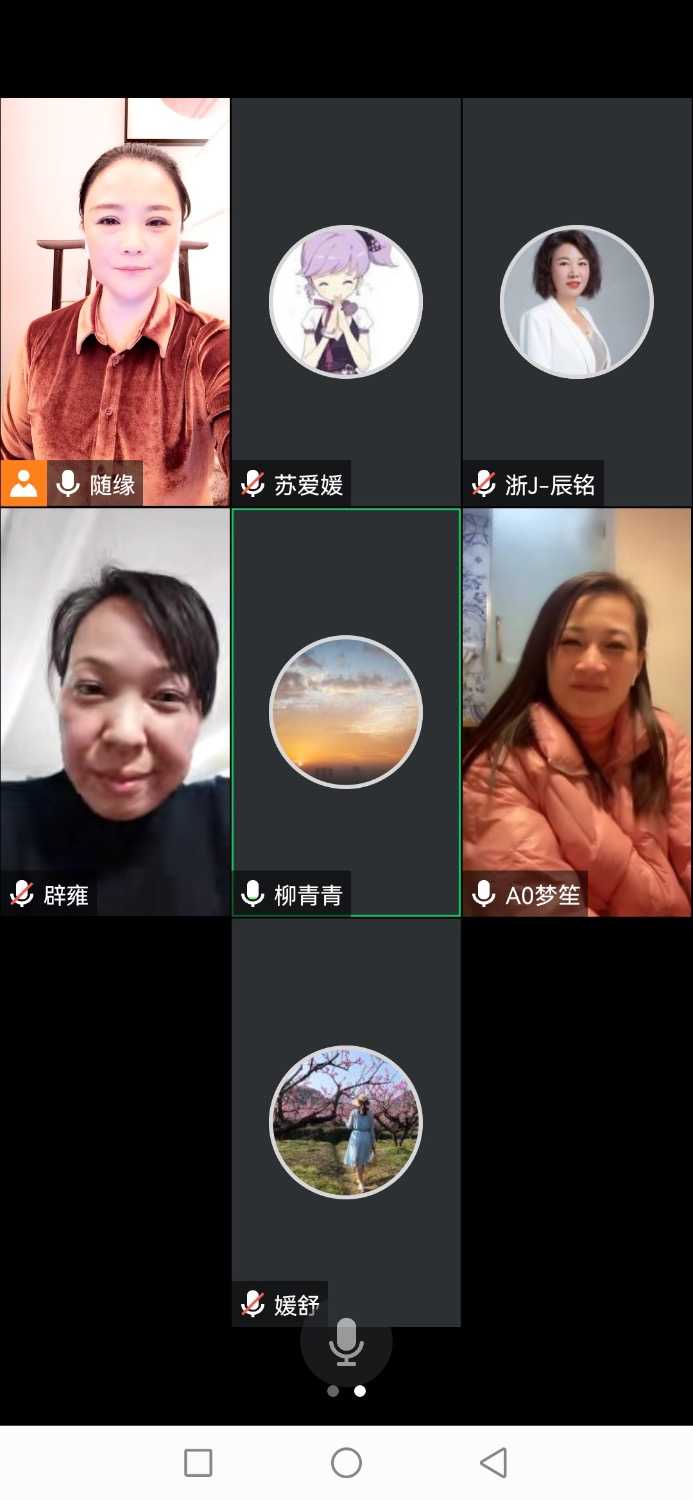Screen dimensions: 693x1500
Task: Toggle the microphone button
Action: (x=346, y=1342)
